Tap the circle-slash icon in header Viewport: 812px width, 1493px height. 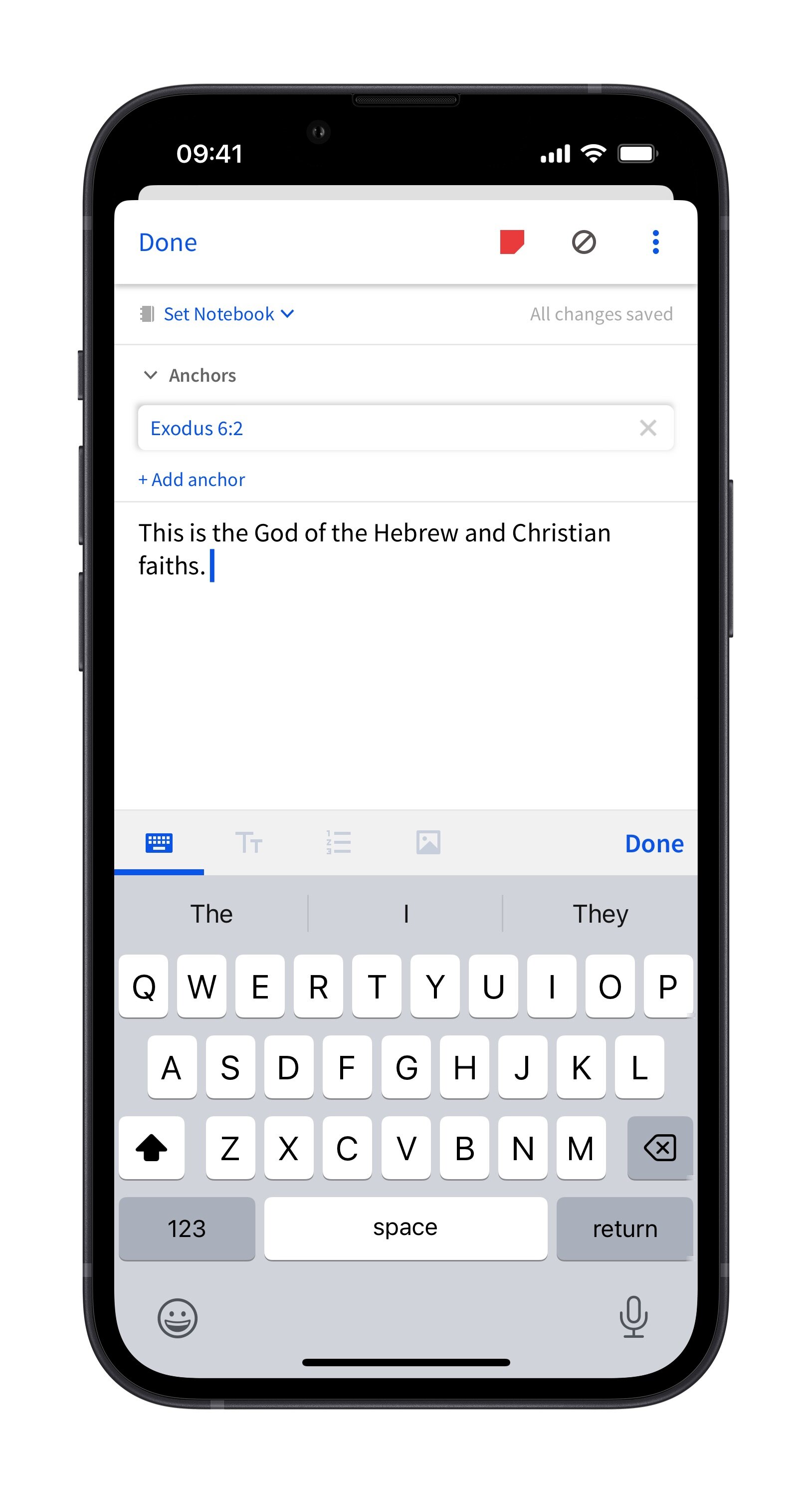pos(583,242)
